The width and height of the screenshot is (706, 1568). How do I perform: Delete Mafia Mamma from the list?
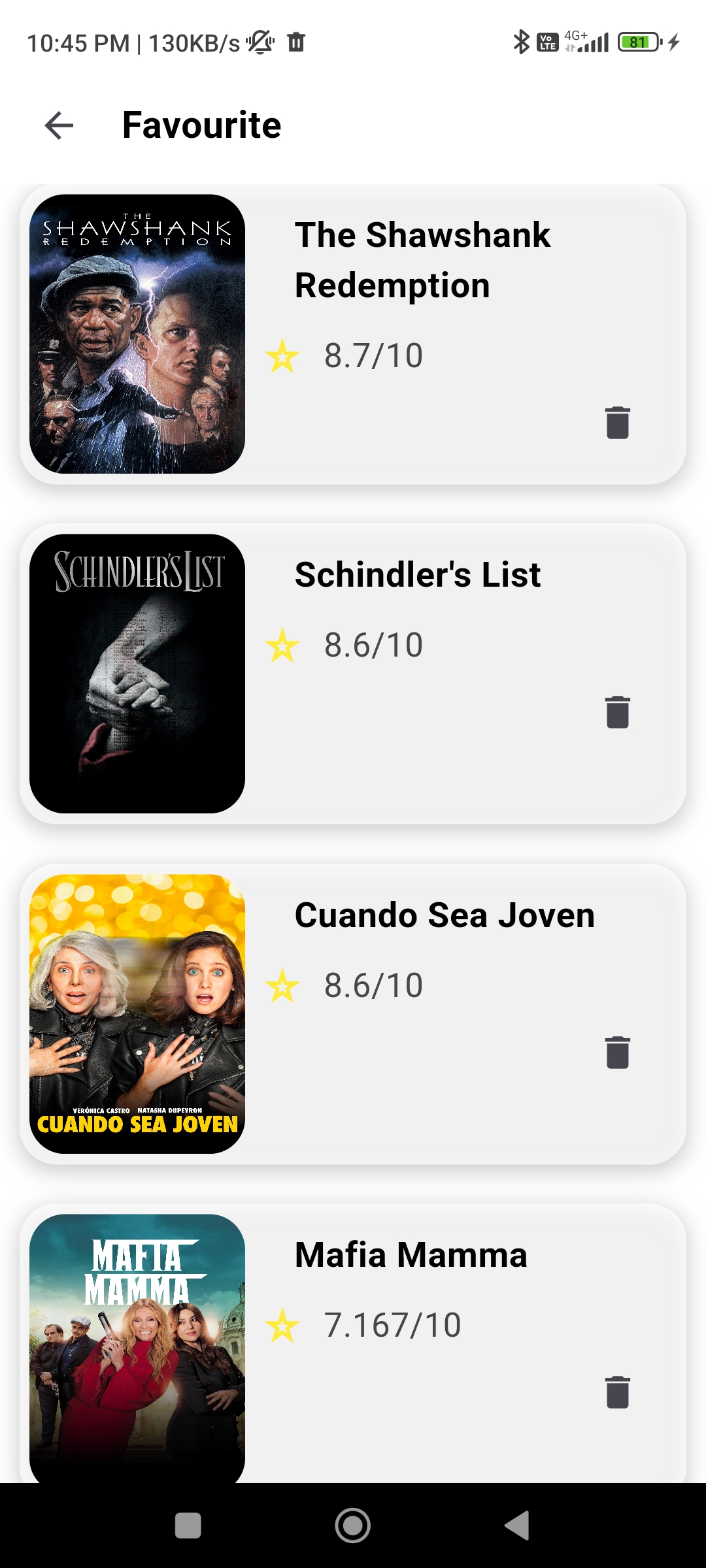click(x=617, y=1392)
